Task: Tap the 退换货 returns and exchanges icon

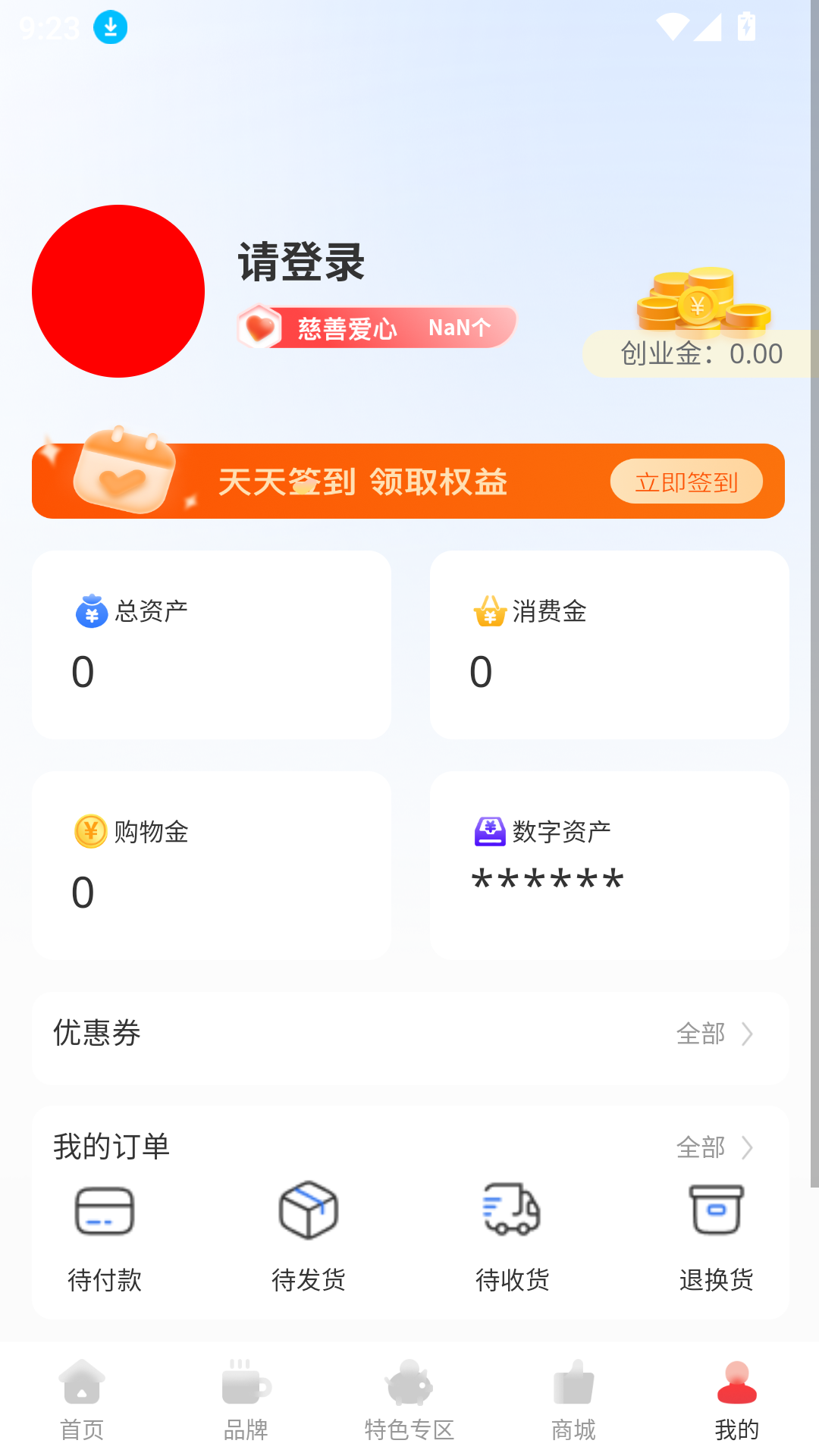Action: point(716,1211)
